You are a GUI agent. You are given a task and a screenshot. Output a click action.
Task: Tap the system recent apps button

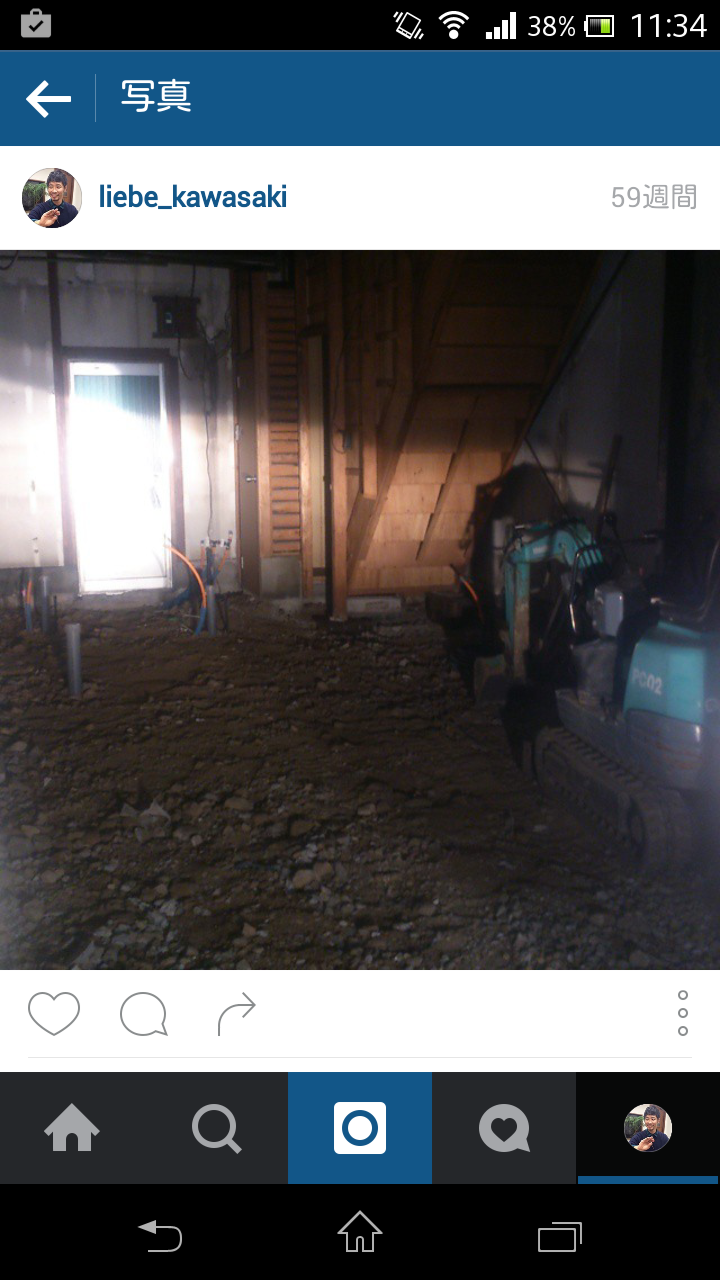click(560, 1236)
